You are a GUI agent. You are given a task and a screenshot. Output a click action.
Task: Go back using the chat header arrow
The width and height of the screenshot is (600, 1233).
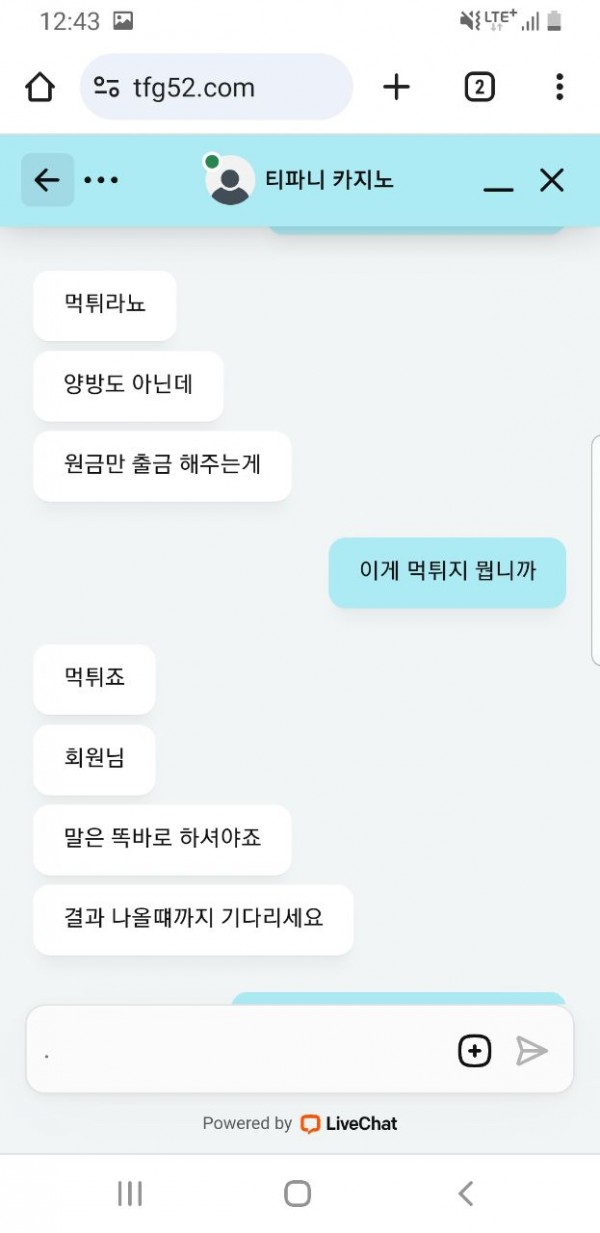coord(47,180)
